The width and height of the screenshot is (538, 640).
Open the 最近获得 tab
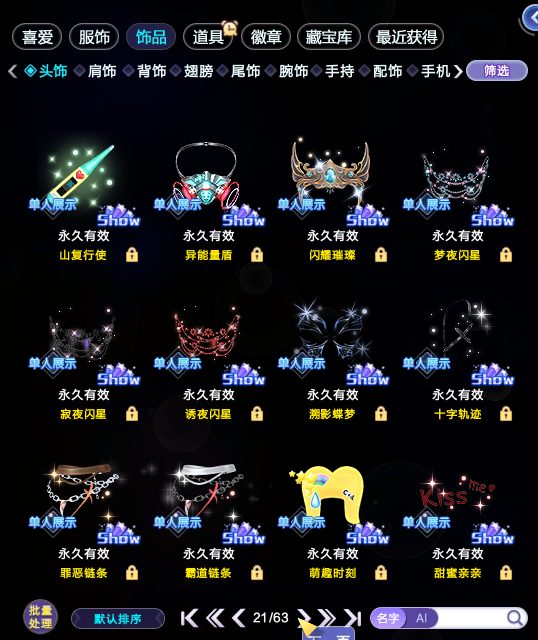pyautogui.click(x=406, y=37)
